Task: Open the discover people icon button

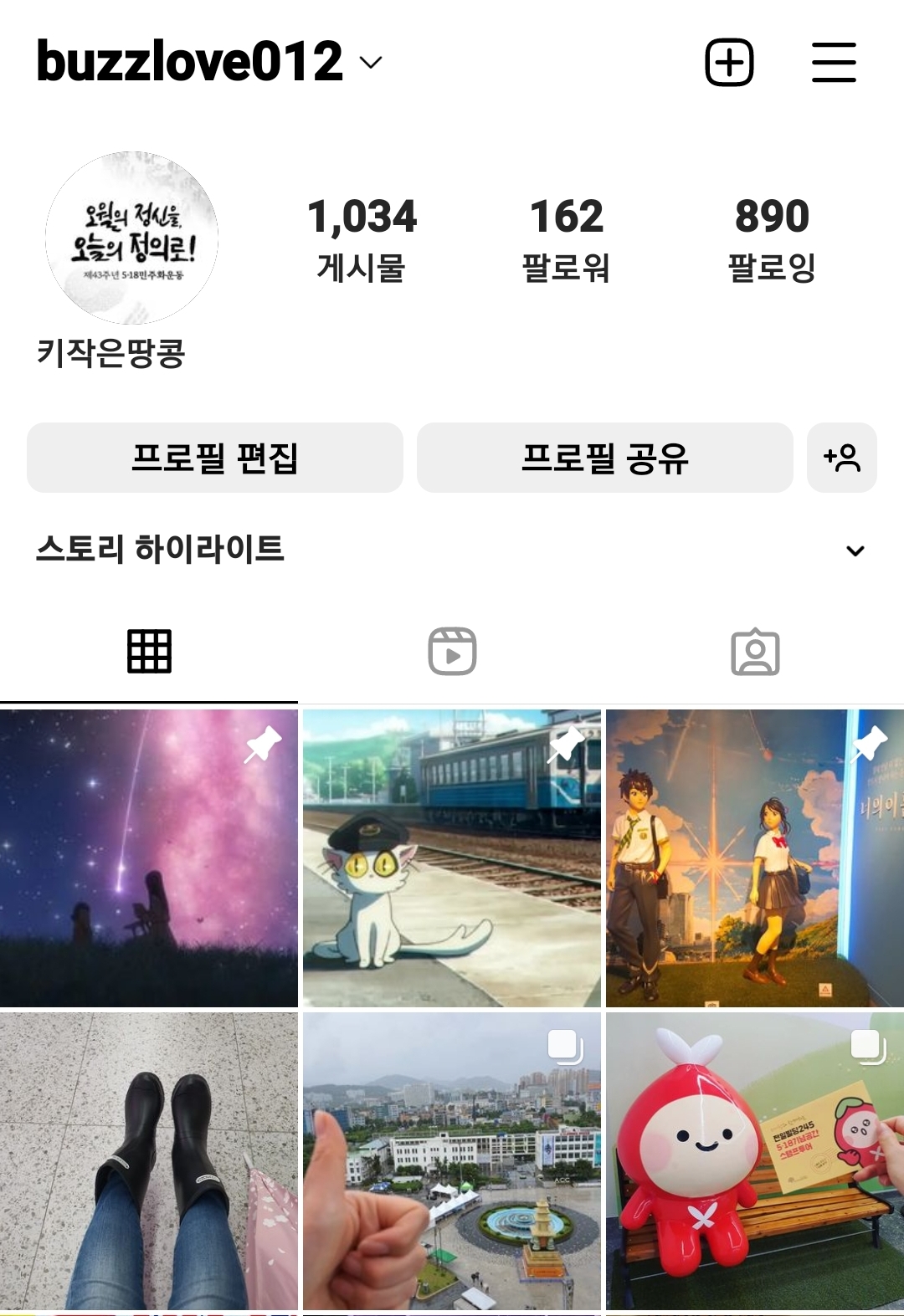Action: point(841,458)
